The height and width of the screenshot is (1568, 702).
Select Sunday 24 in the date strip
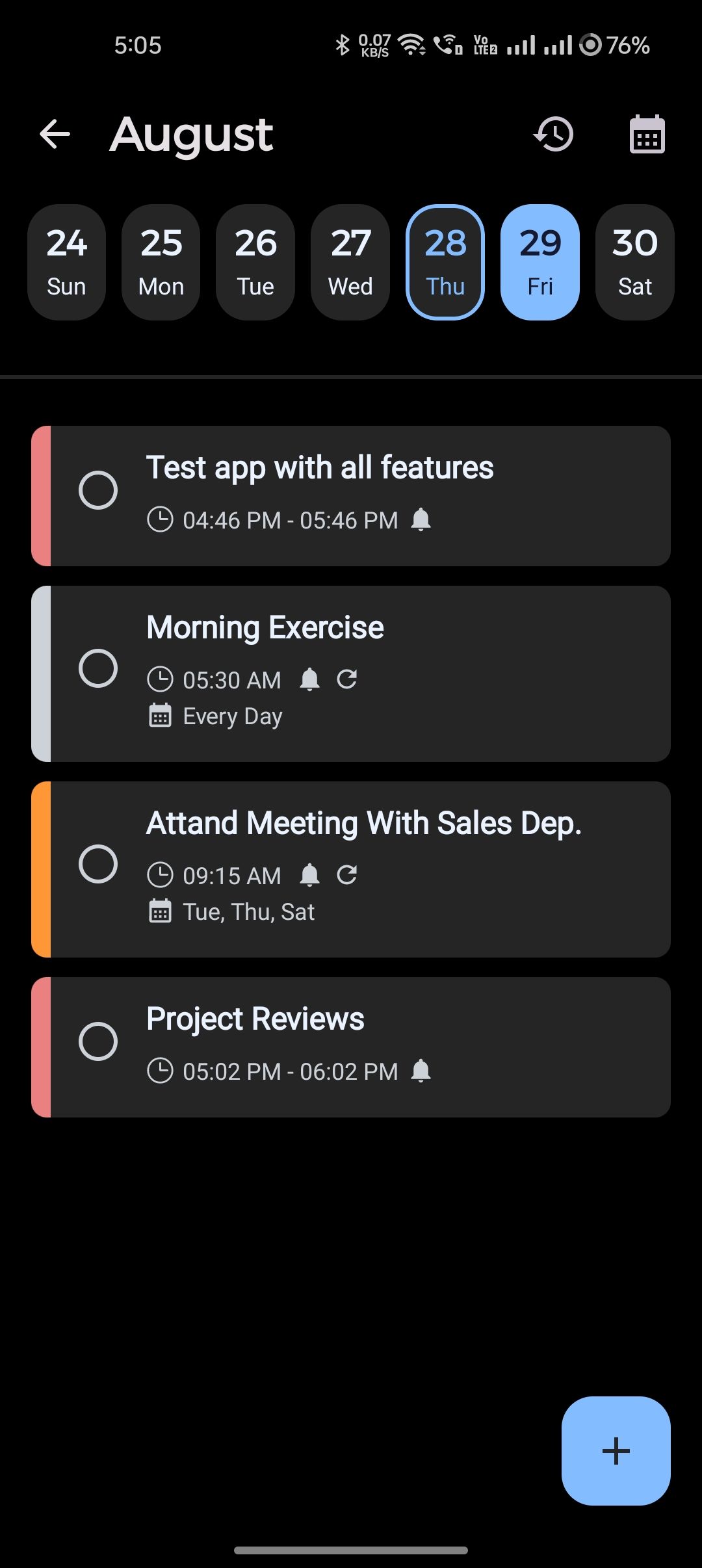[x=66, y=262]
